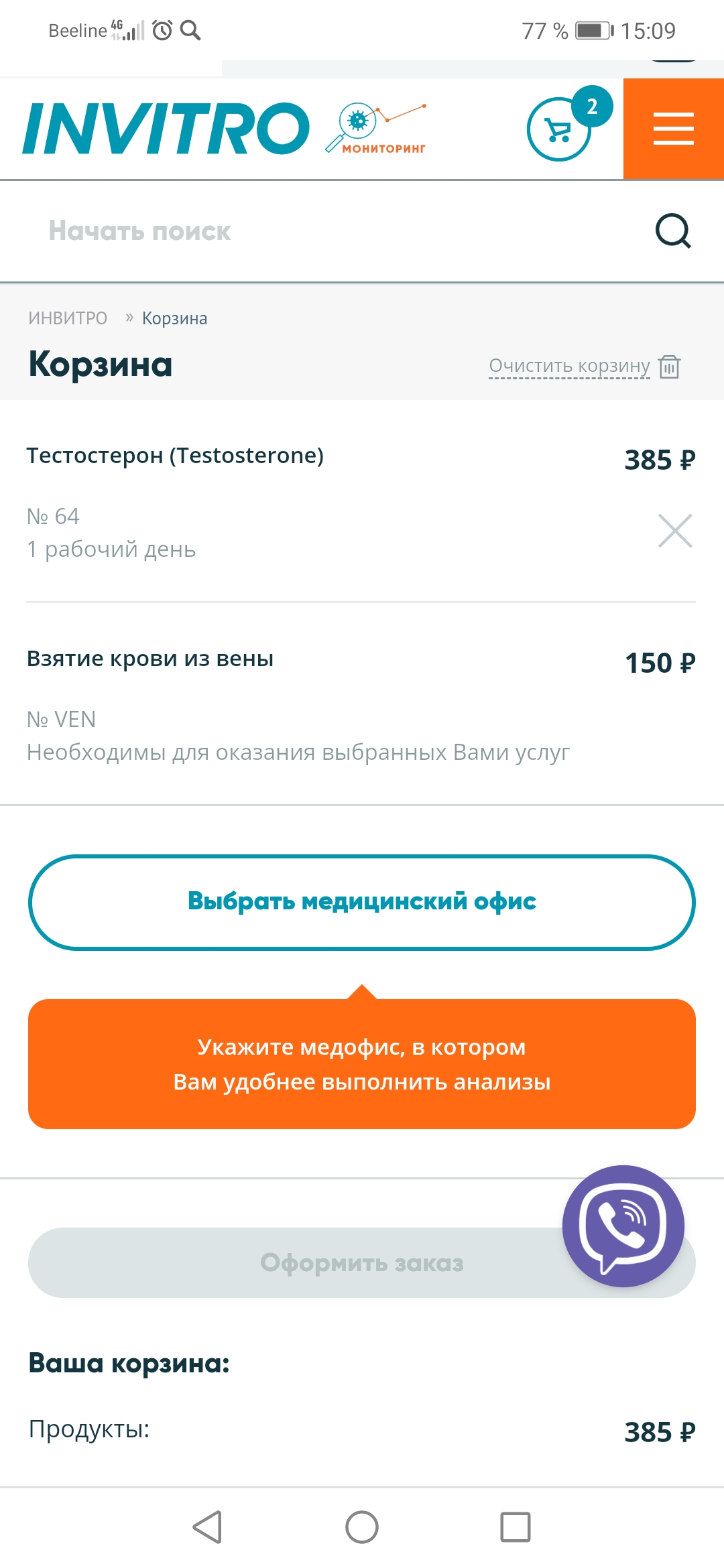This screenshot has width=724, height=1568.
Task: Go back with system back button
Action: [207, 1527]
